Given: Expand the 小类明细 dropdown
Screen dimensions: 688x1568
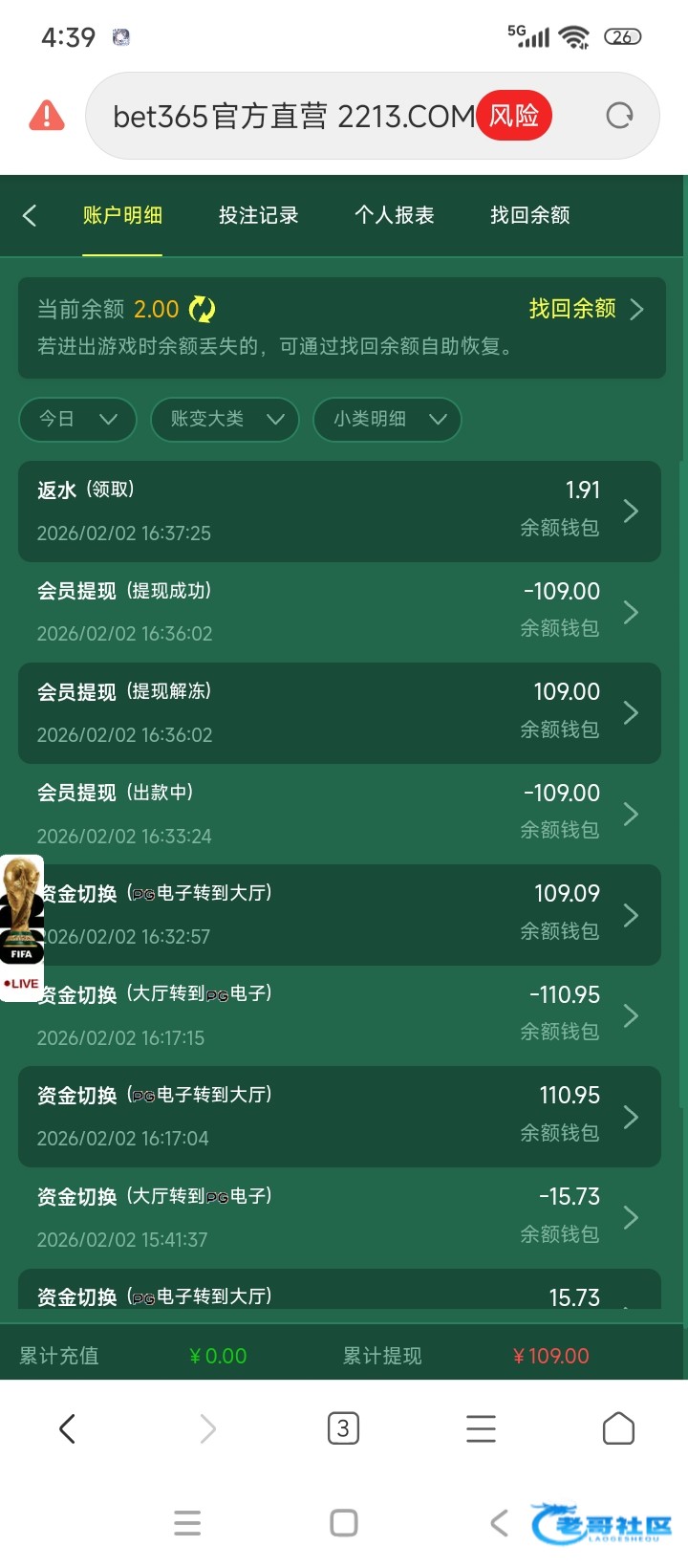Looking at the screenshot, I should pyautogui.click(x=387, y=420).
